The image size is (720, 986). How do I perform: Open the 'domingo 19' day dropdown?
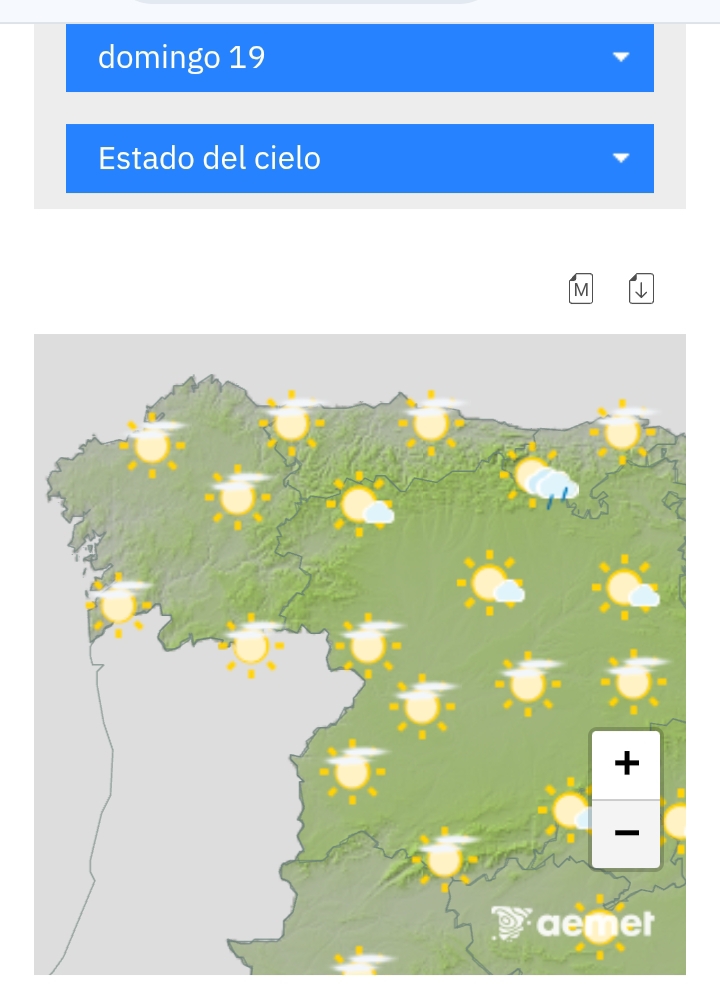point(360,58)
